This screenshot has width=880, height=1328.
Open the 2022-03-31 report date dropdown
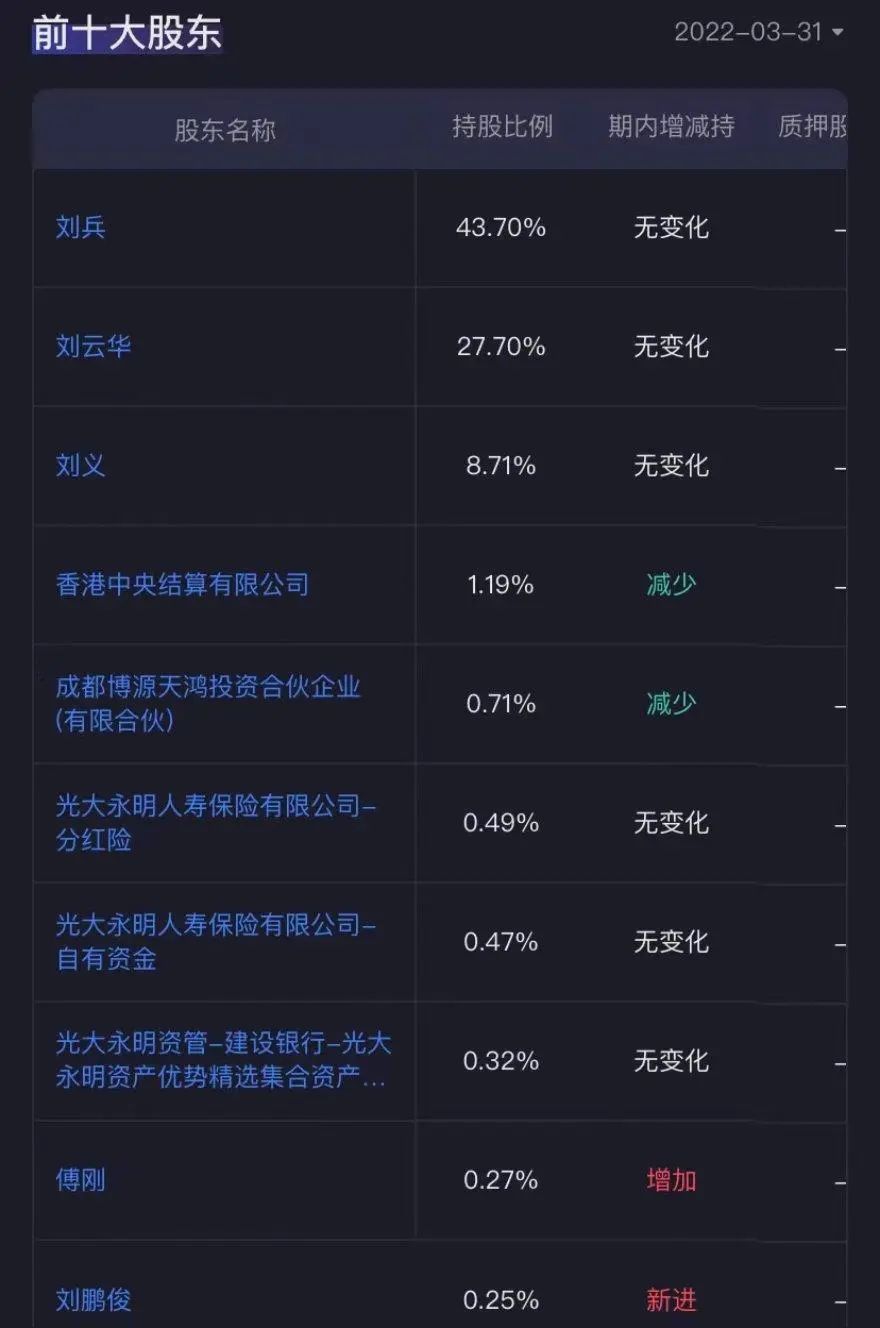759,32
